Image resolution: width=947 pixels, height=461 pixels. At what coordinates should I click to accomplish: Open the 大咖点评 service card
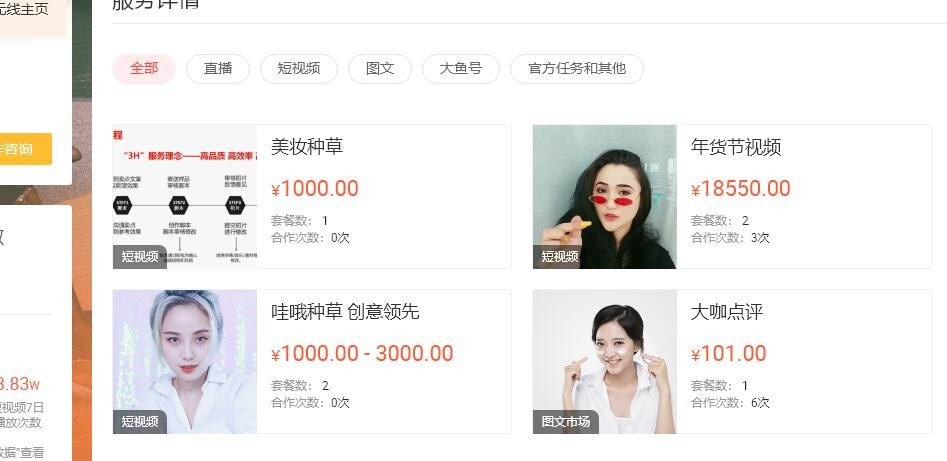[727, 312]
